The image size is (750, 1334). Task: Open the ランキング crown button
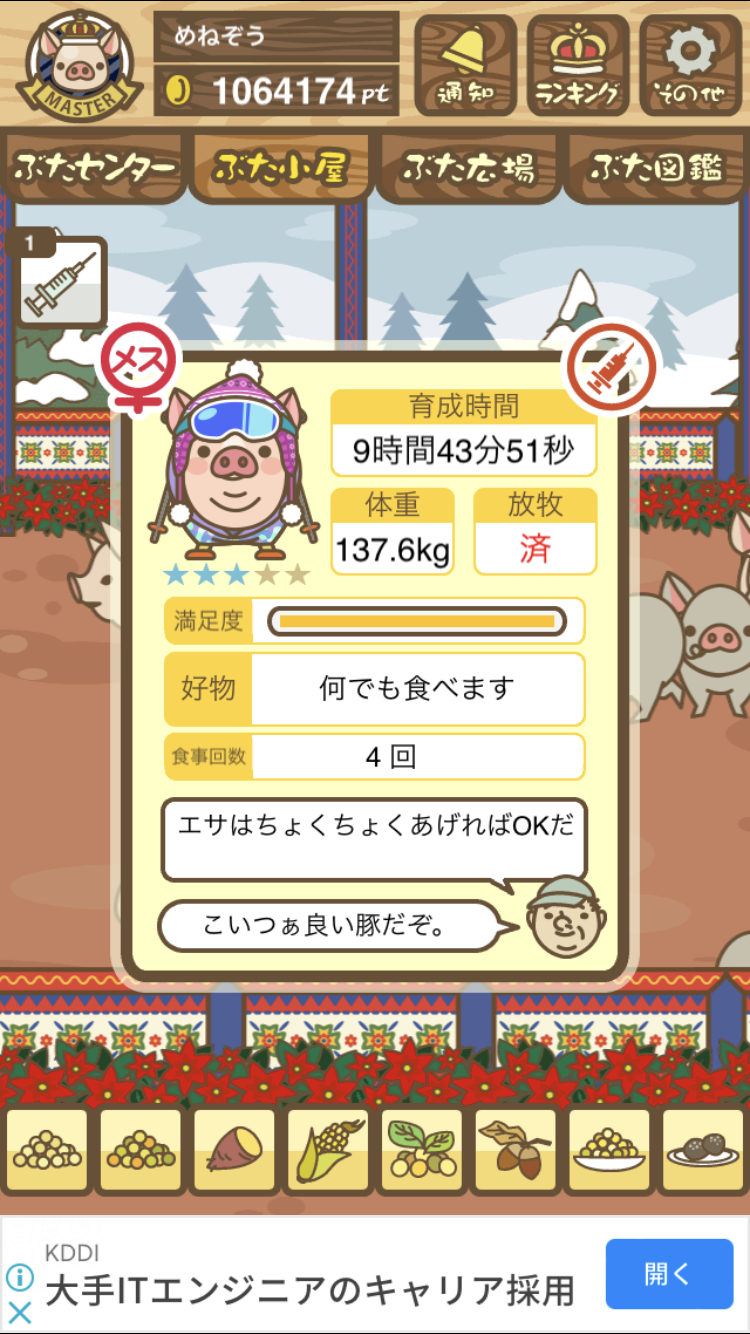[x=578, y=65]
